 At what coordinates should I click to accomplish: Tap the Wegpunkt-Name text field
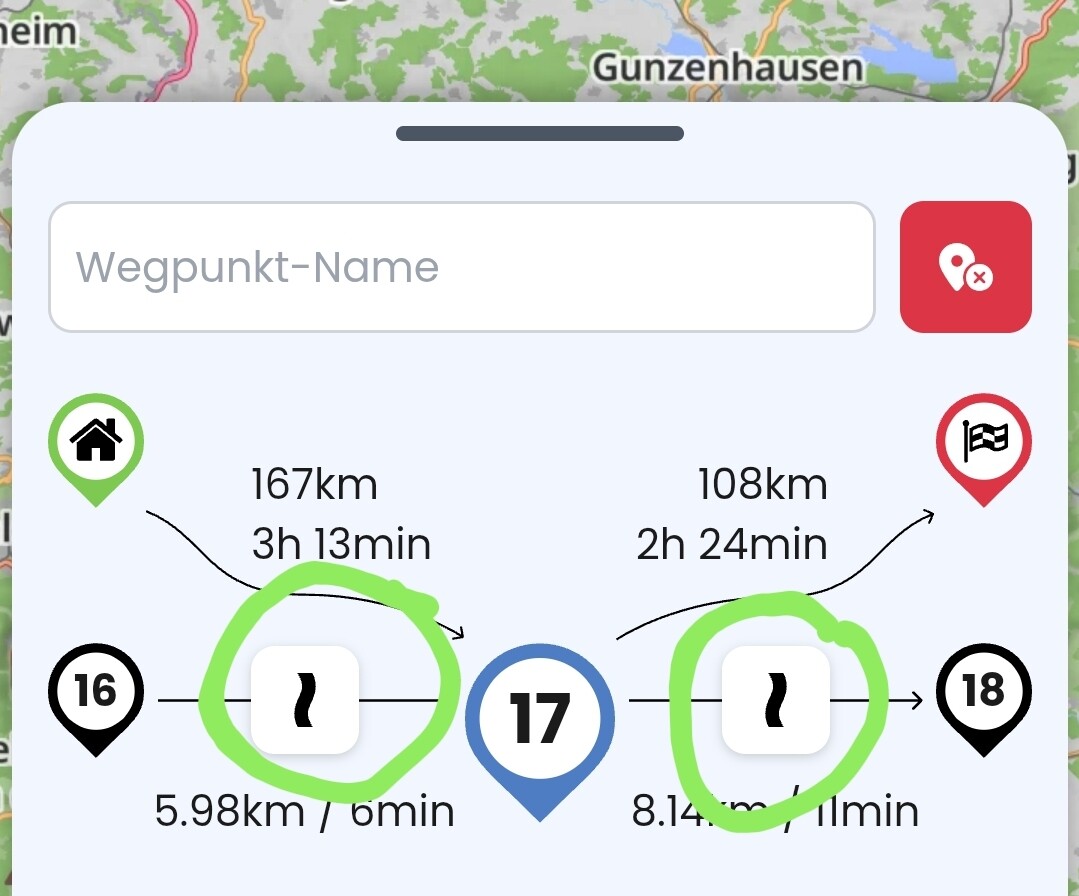point(461,267)
